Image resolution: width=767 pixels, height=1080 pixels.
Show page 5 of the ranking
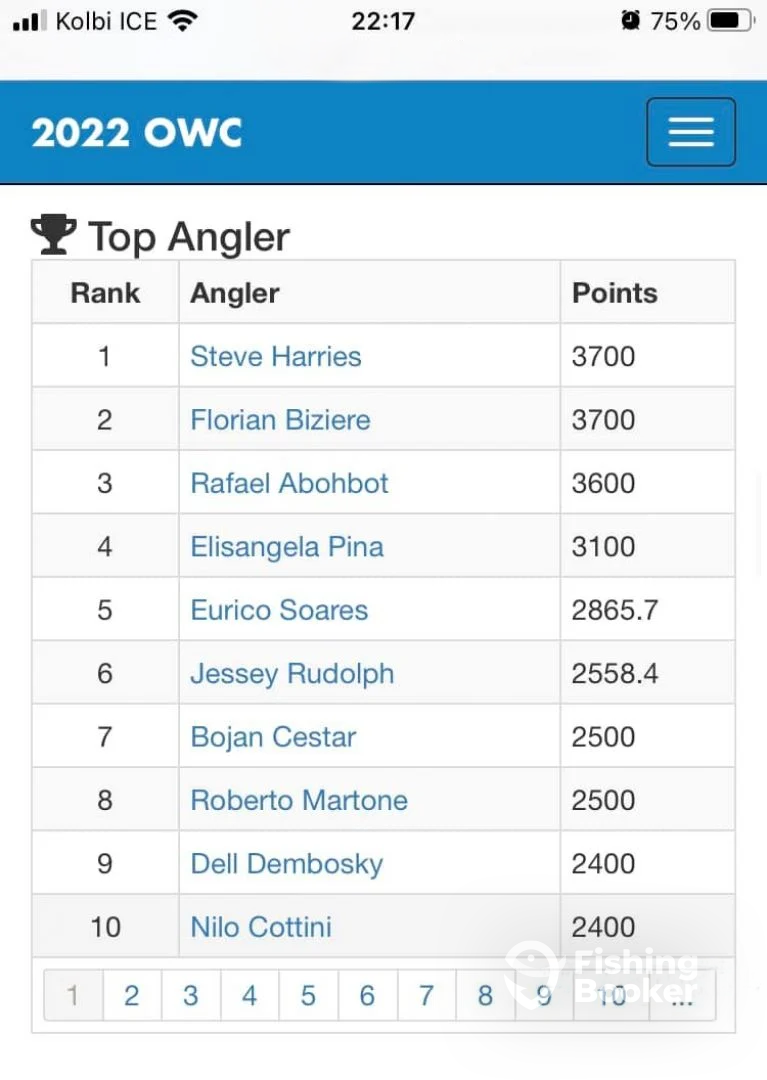click(x=308, y=995)
